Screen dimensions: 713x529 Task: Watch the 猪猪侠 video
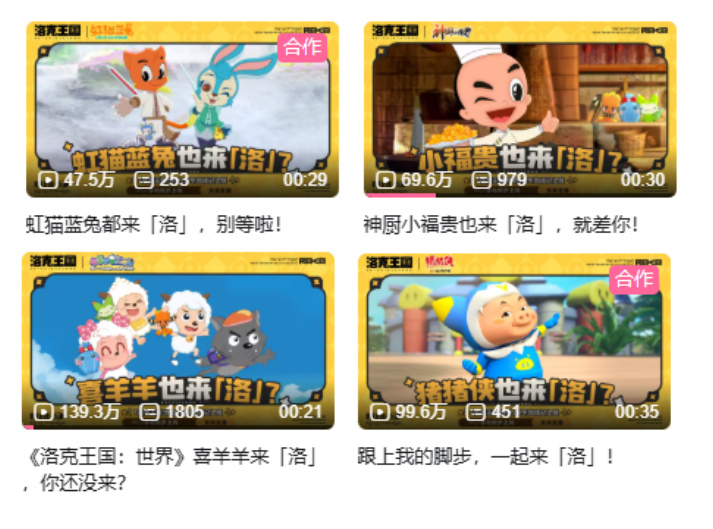[514, 340]
